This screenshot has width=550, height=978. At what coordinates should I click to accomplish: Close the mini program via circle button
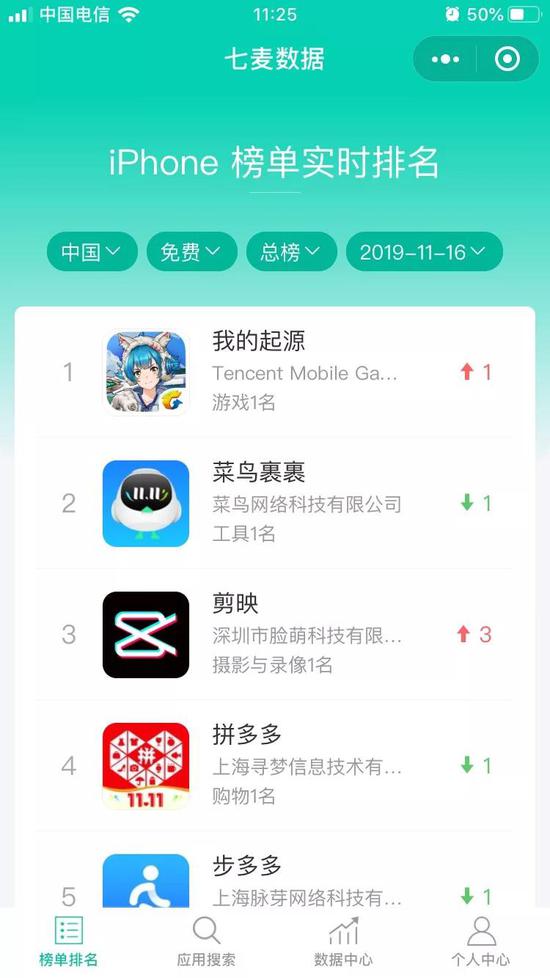[507, 59]
